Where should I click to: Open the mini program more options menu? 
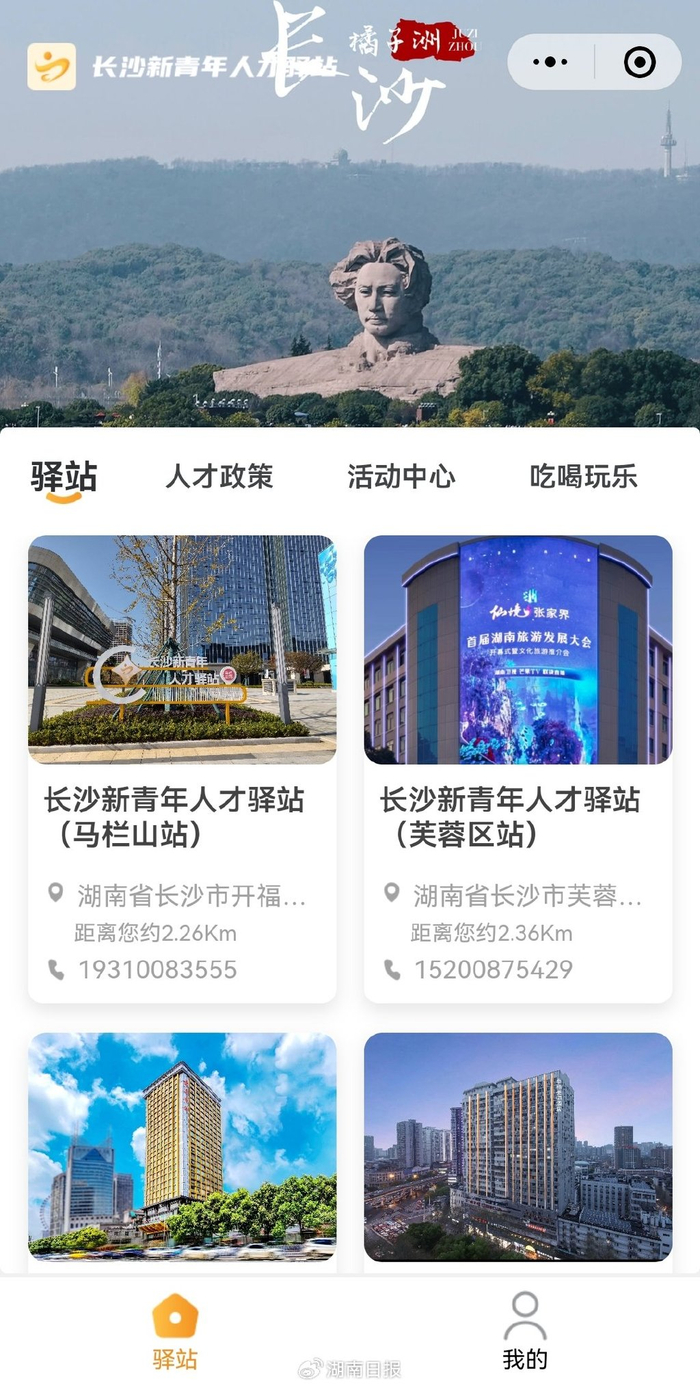click(x=550, y=62)
